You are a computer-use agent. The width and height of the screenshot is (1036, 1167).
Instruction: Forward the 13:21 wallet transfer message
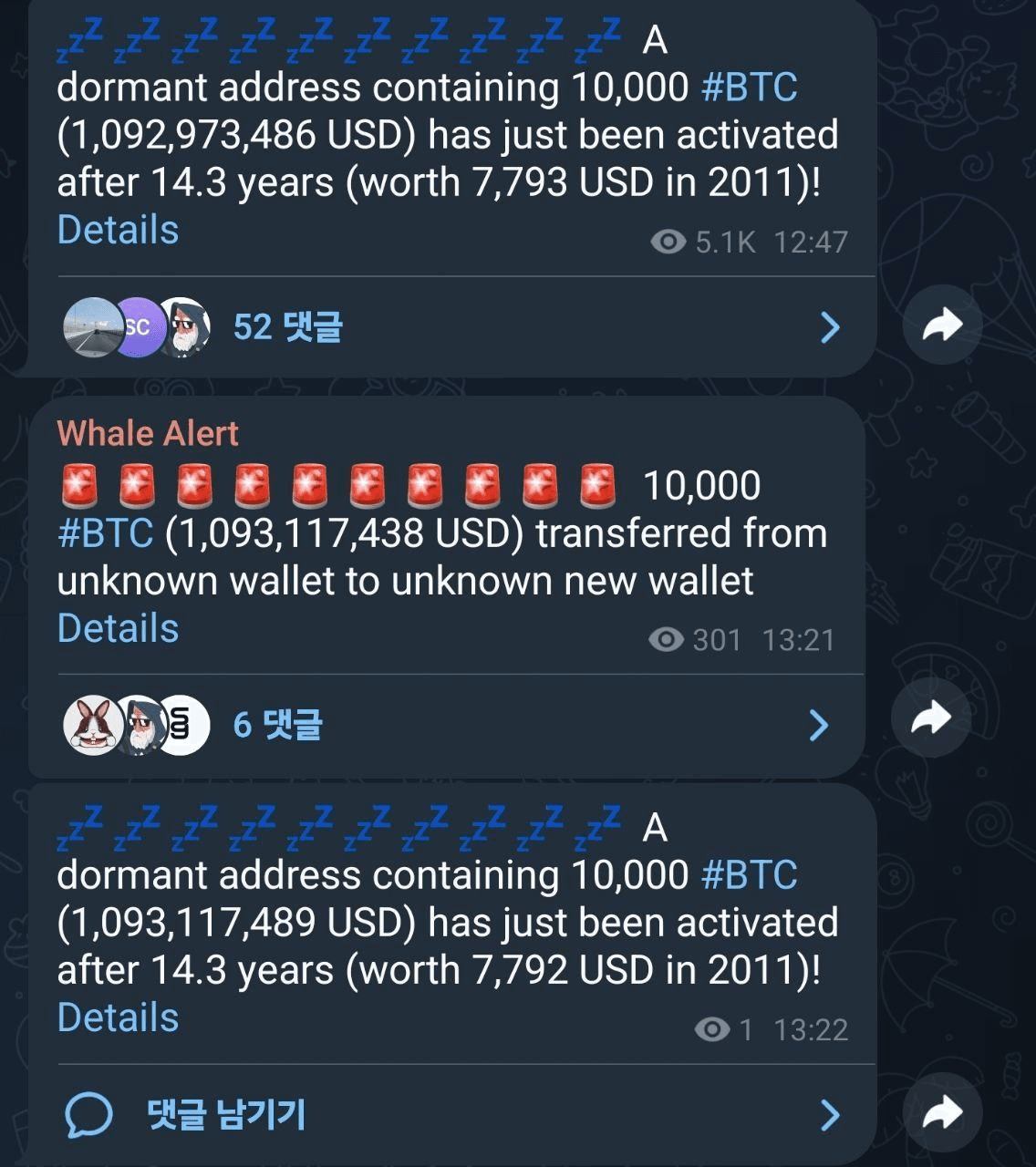[x=930, y=718]
